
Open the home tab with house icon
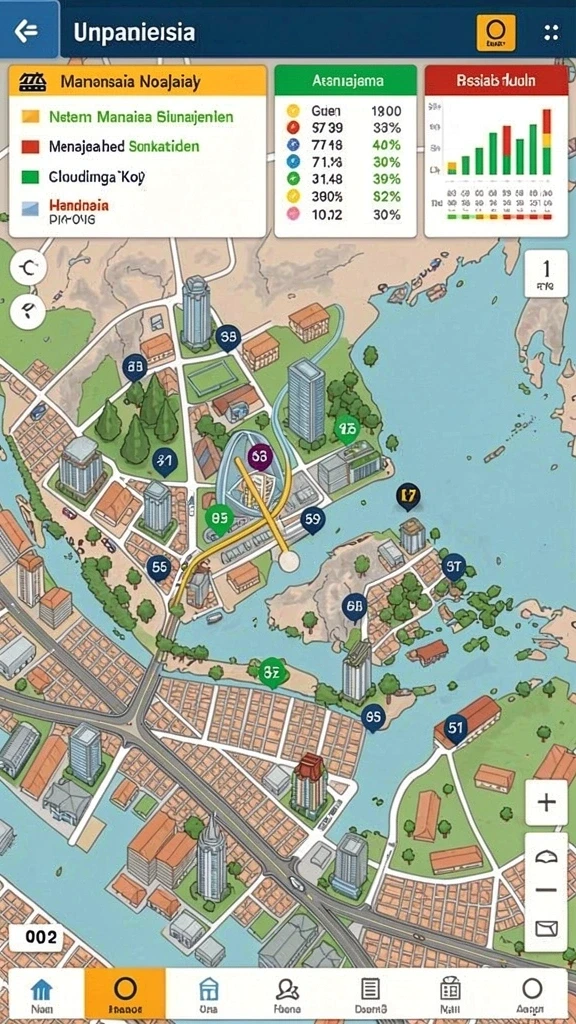[x=42, y=993]
